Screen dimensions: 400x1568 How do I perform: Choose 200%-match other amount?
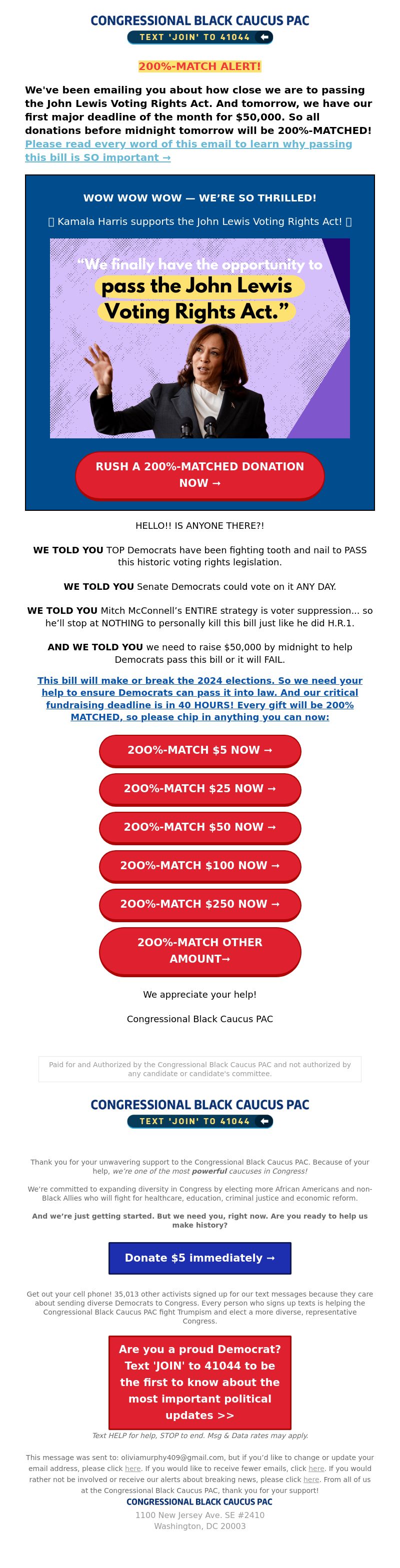(x=199, y=950)
